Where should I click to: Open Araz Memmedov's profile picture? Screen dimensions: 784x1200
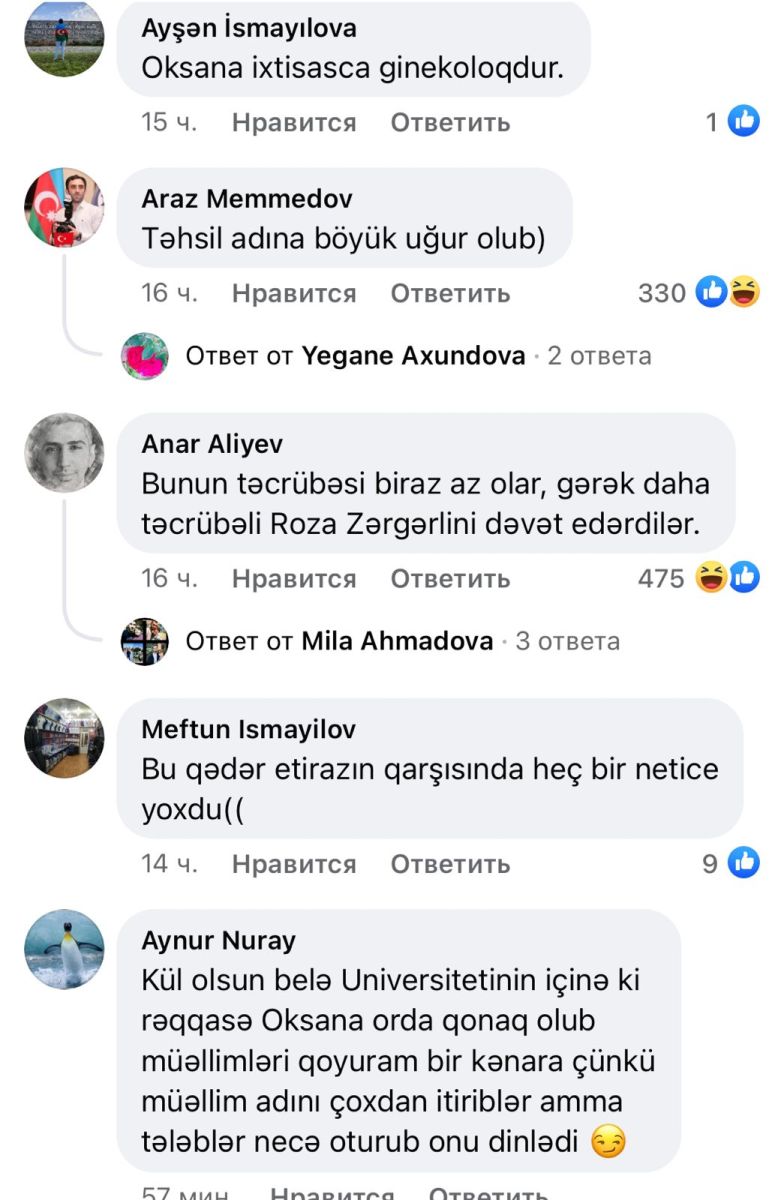(x=64, y=208)
